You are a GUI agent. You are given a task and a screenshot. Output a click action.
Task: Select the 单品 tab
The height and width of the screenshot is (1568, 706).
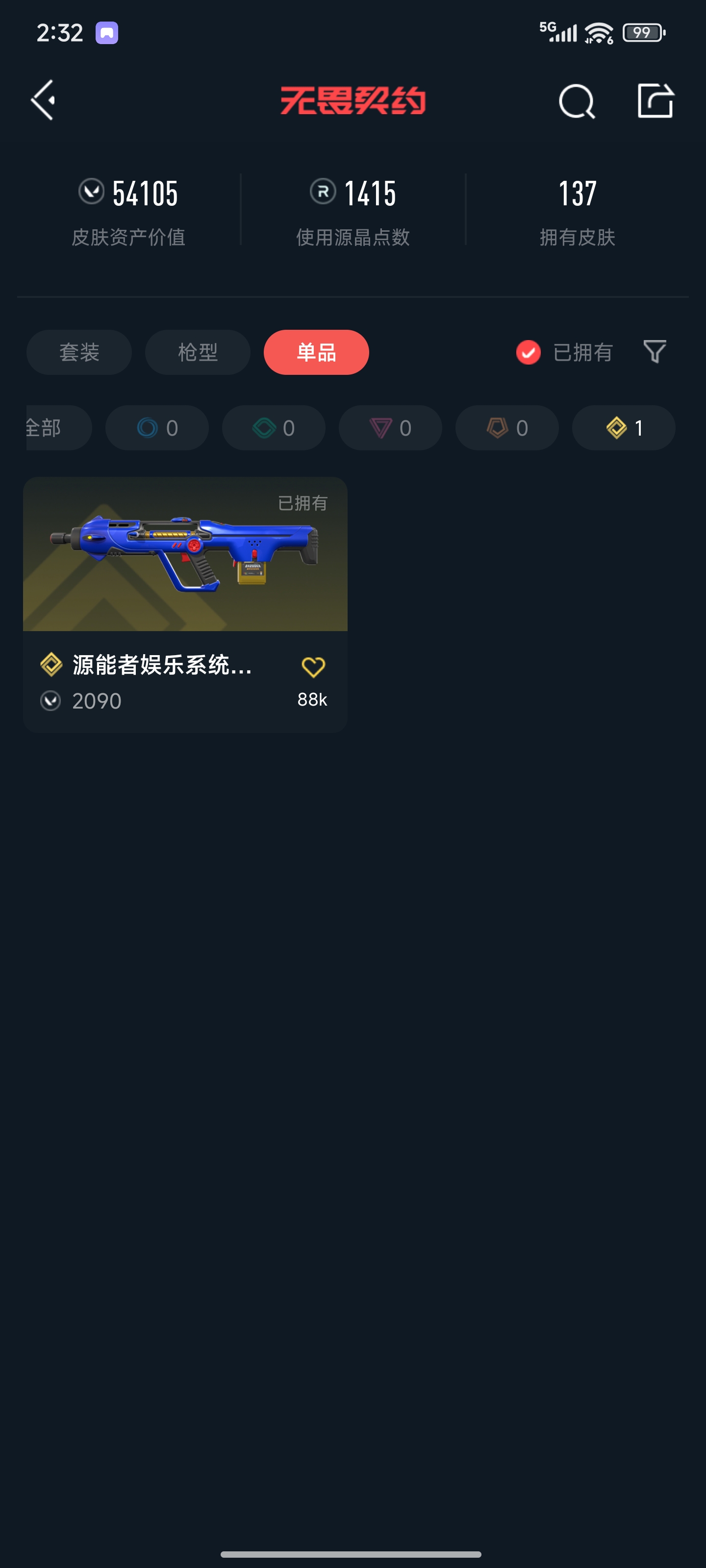pos(316,352)
